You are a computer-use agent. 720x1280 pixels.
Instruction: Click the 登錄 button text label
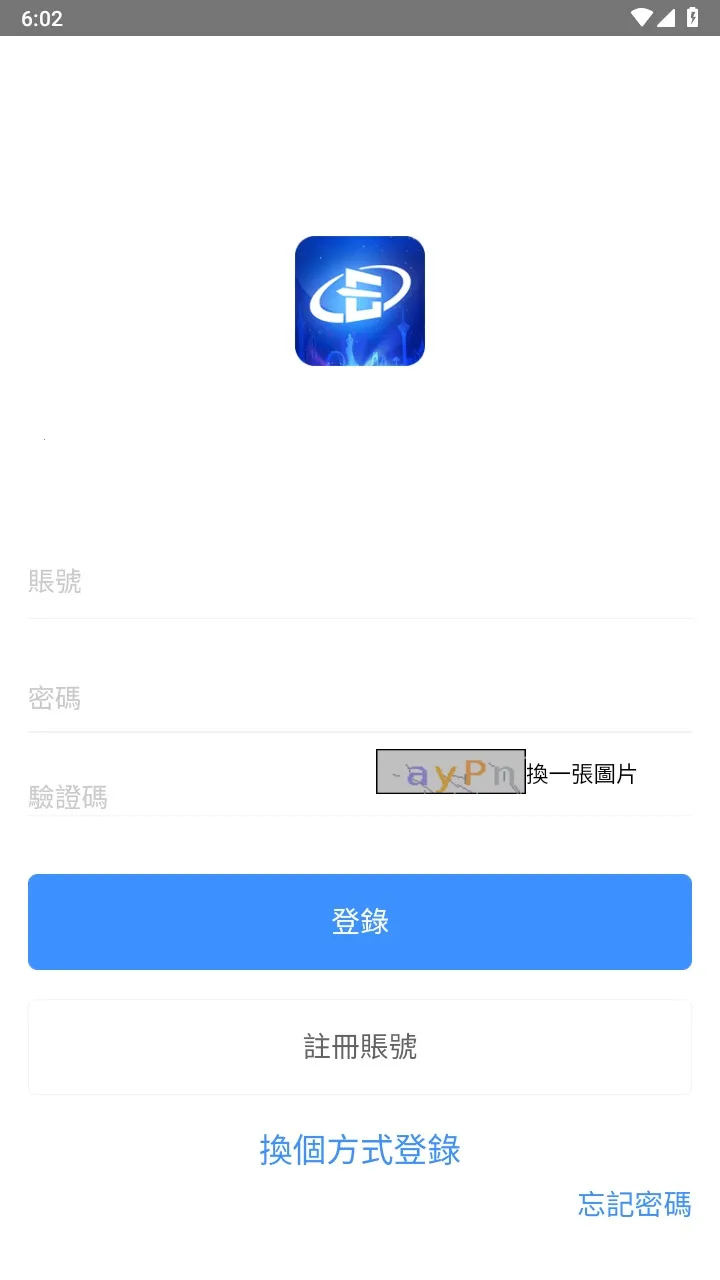[360, 921]
